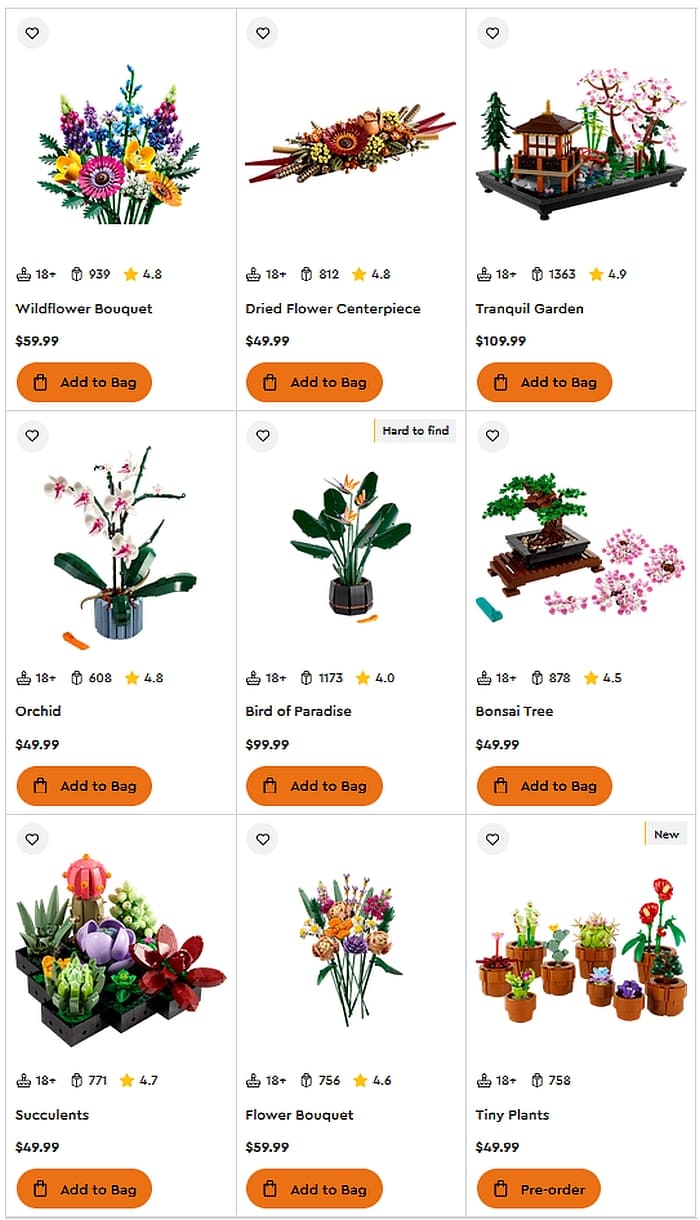Heart the Bird of Paradise set

click(x=262, y=436)
